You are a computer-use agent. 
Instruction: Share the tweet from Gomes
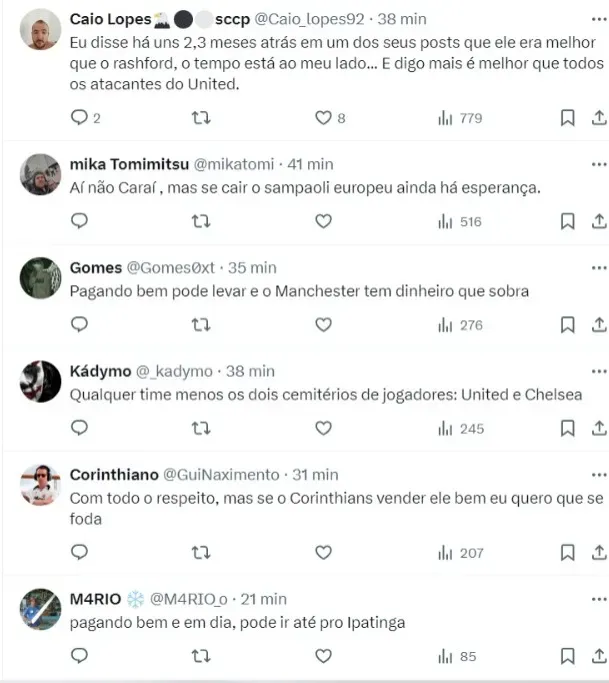[598, 325]
